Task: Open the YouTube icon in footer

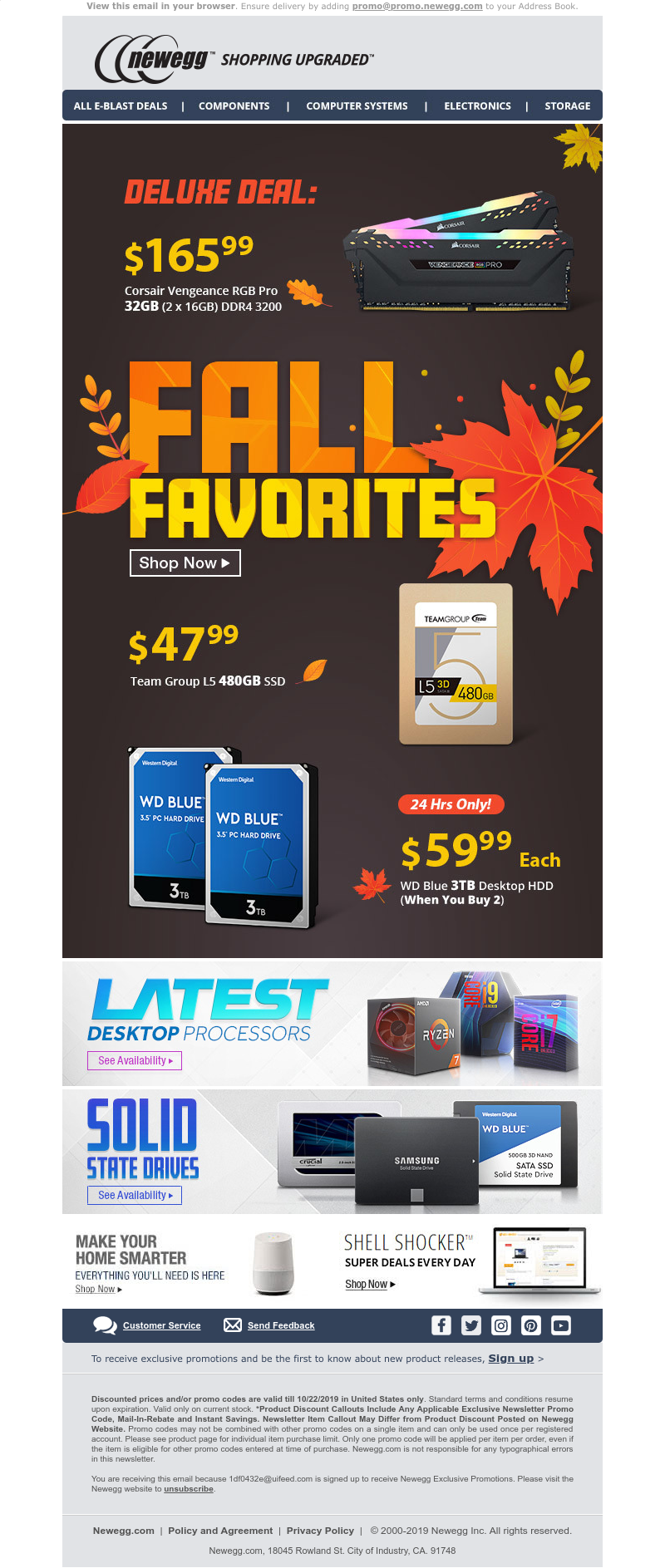Action: (561, 1325)
